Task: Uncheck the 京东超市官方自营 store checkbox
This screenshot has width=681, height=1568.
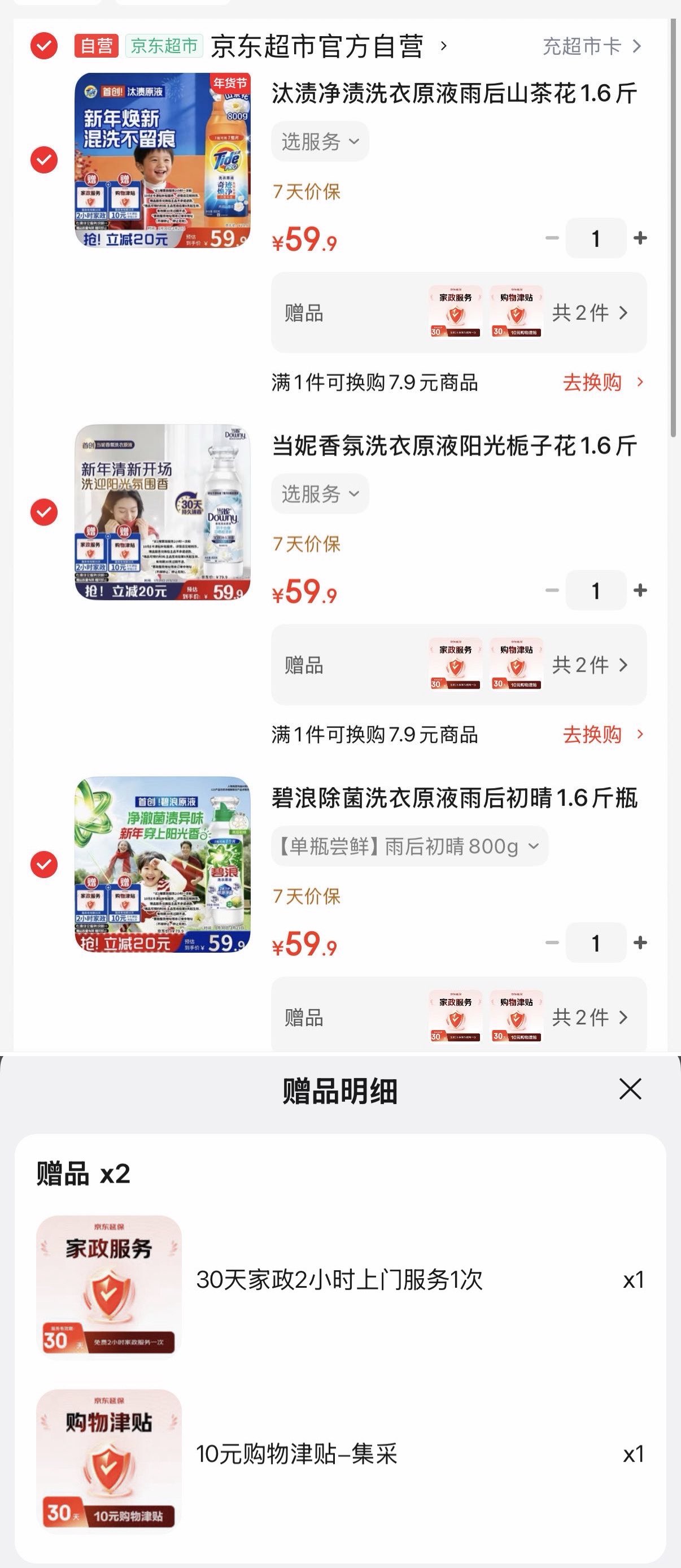Action: click(44, 46)
